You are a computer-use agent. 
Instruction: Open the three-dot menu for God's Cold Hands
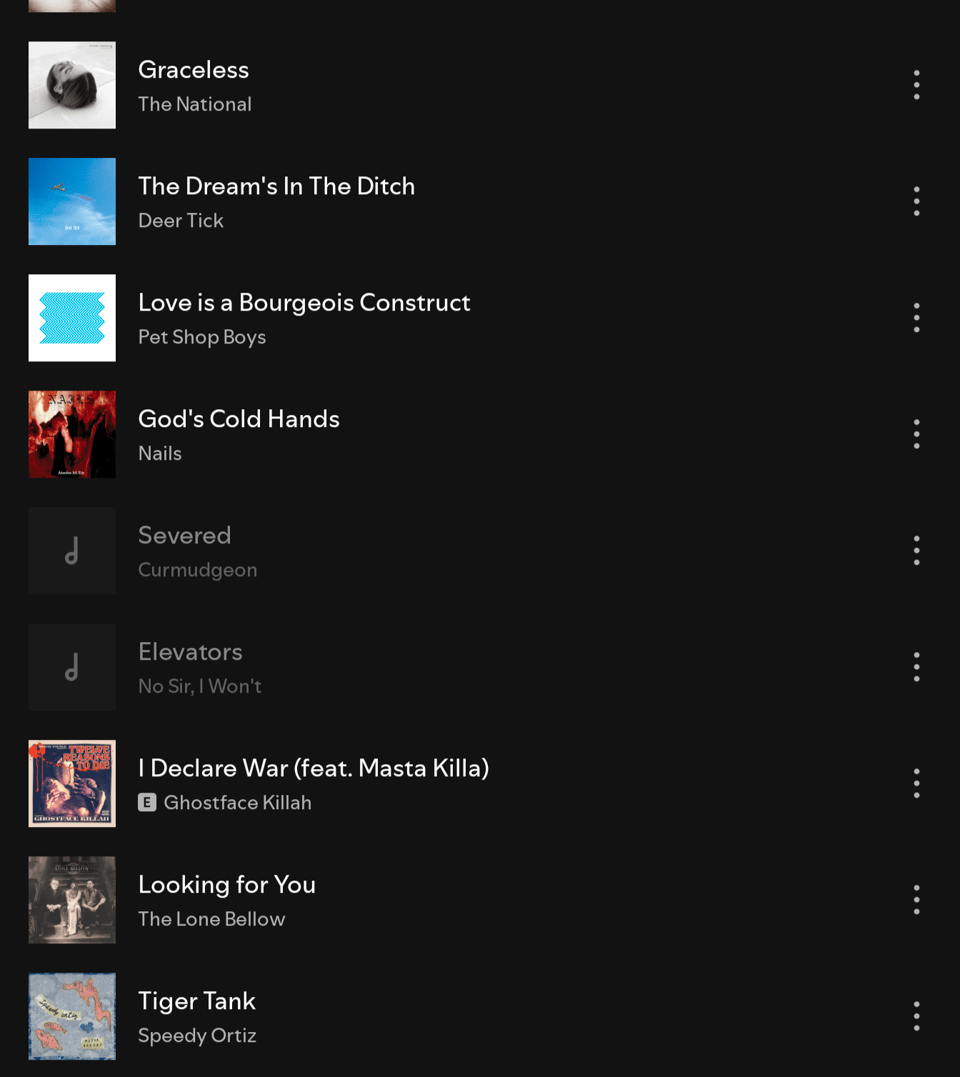coord(916,434)
